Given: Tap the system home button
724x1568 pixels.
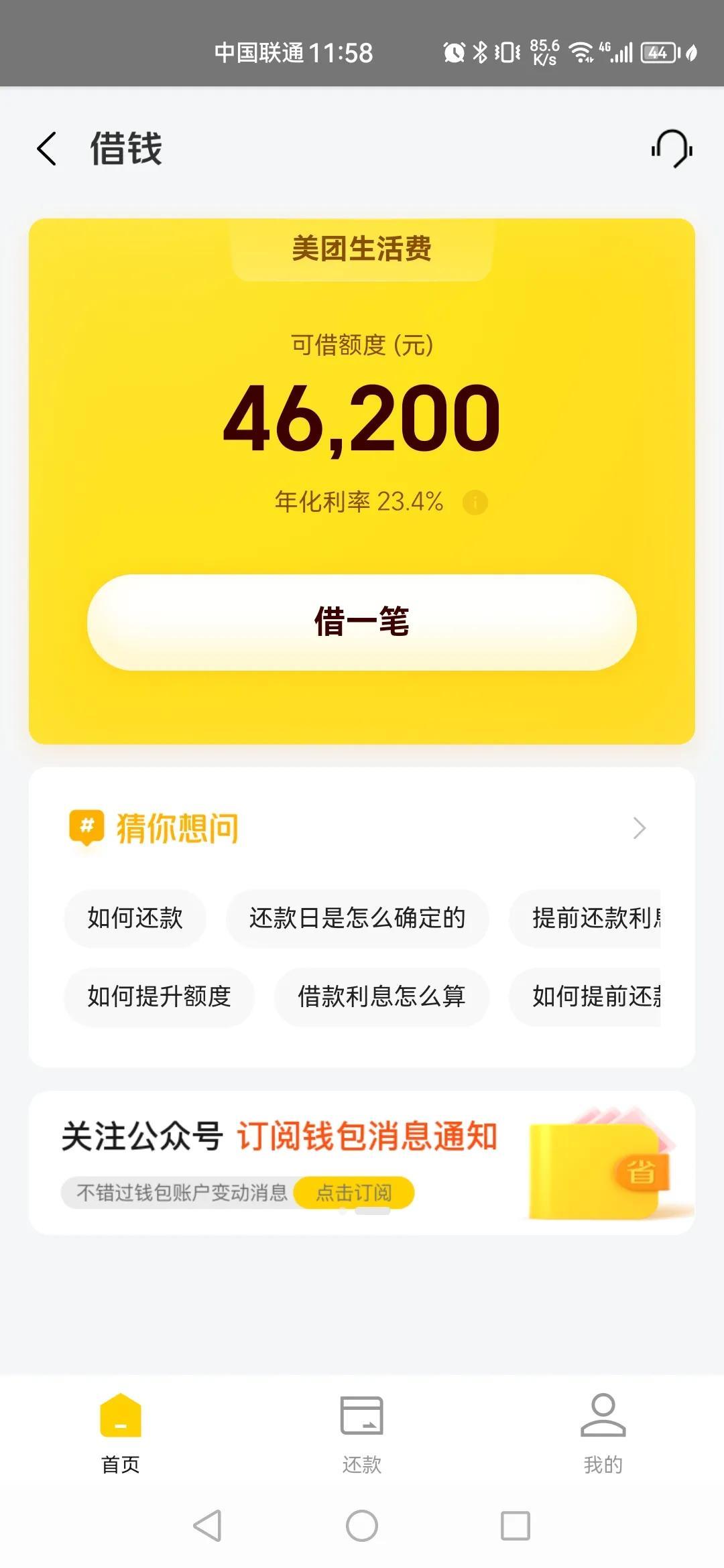Looking at the screenshot, I should pos(362,1526).
